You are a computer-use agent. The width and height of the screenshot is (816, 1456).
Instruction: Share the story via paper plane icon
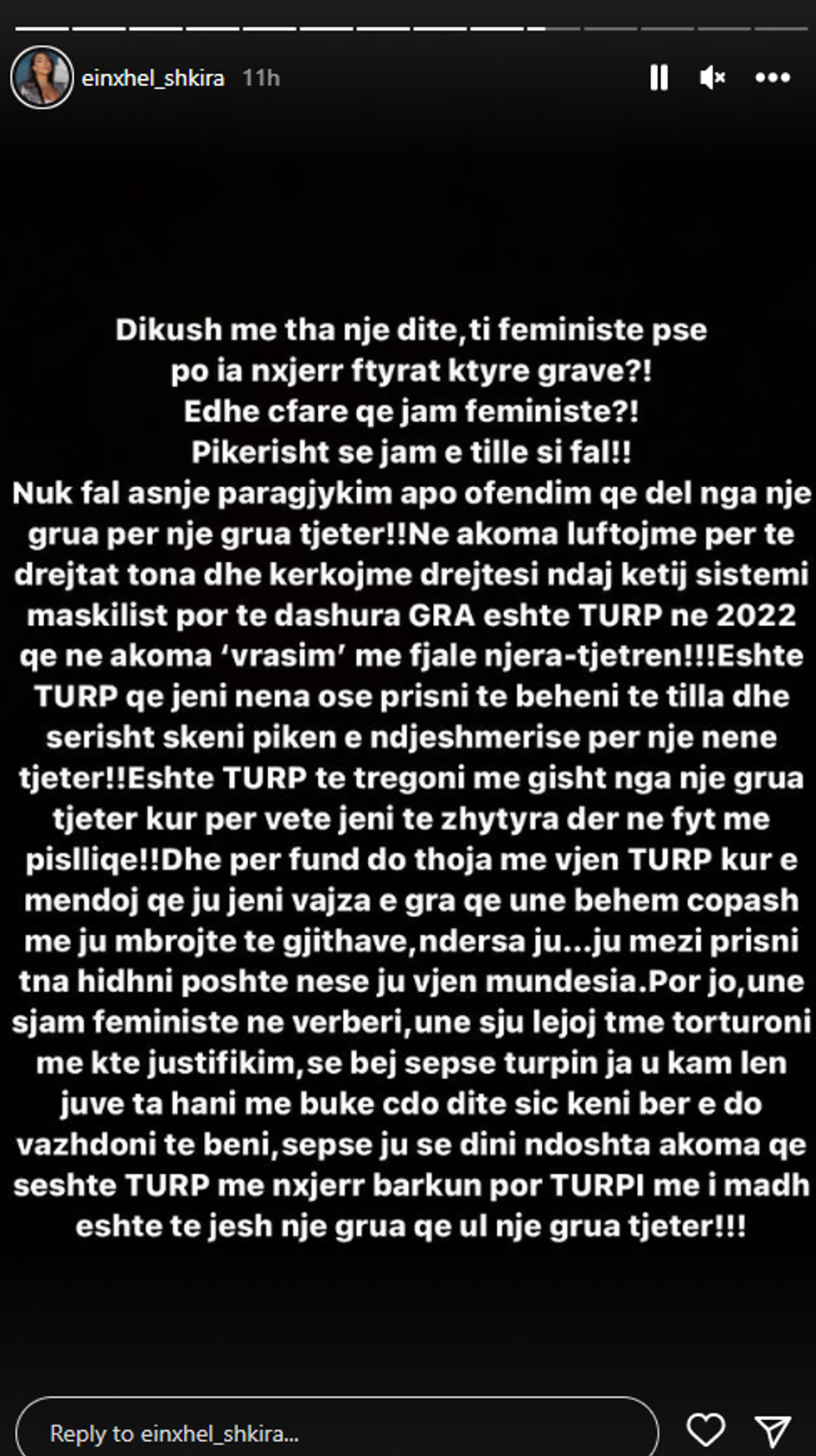point(773,1430)
